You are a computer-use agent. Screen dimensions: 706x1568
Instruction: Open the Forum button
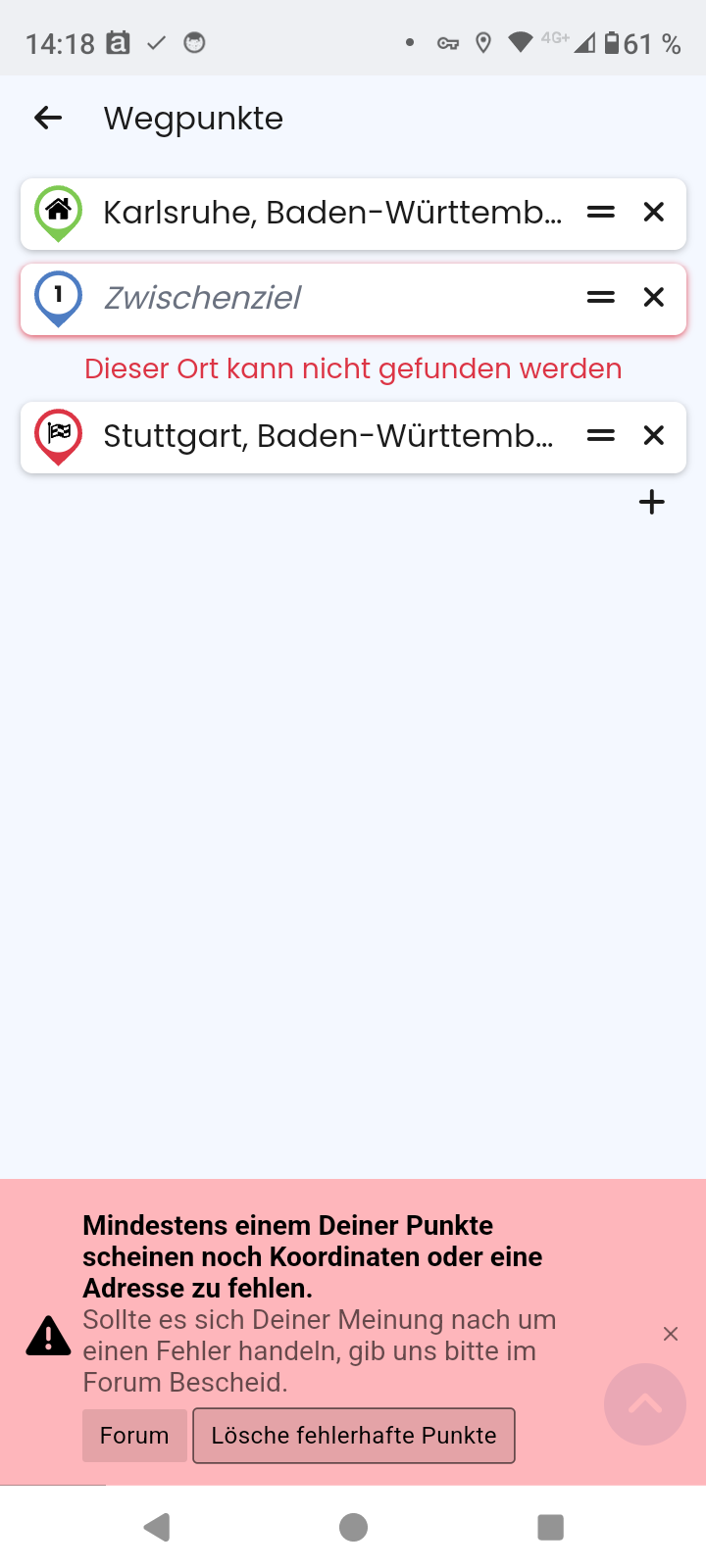tap(134, 1436)
